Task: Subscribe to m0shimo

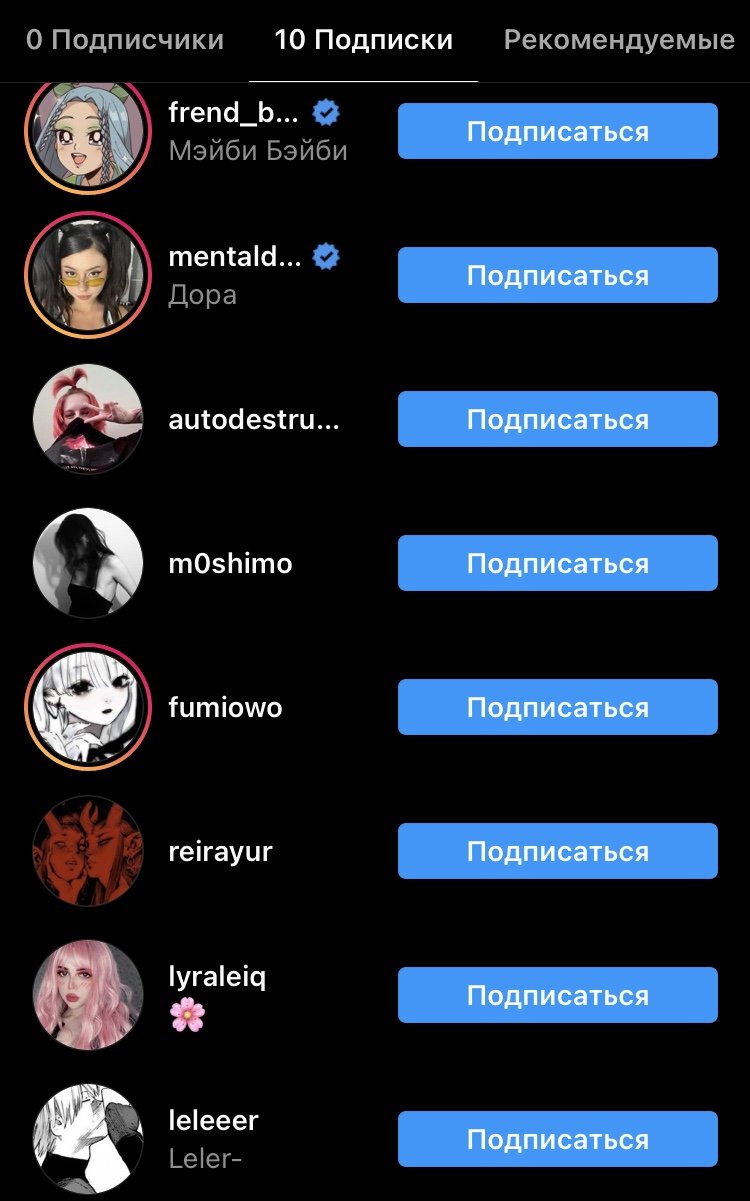Action: [557, 563]
